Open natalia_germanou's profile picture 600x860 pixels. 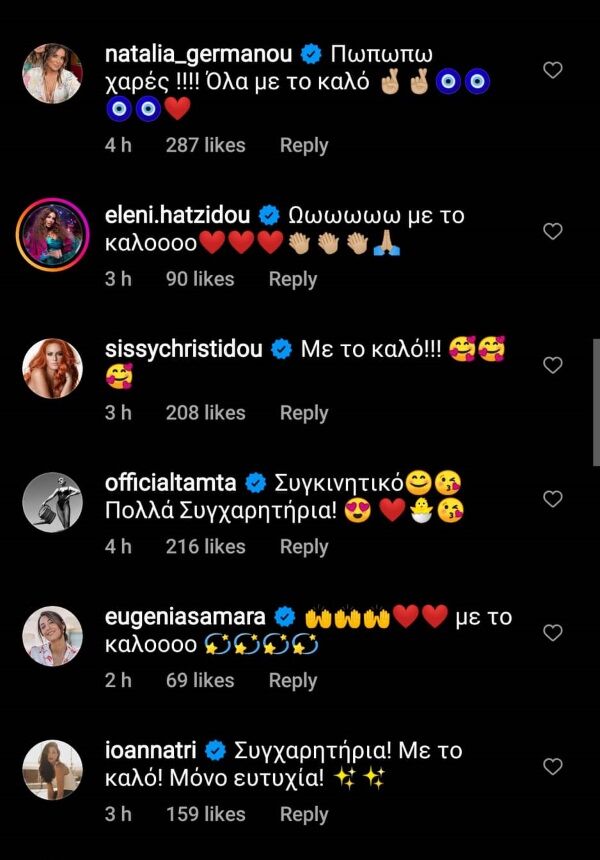52,73
